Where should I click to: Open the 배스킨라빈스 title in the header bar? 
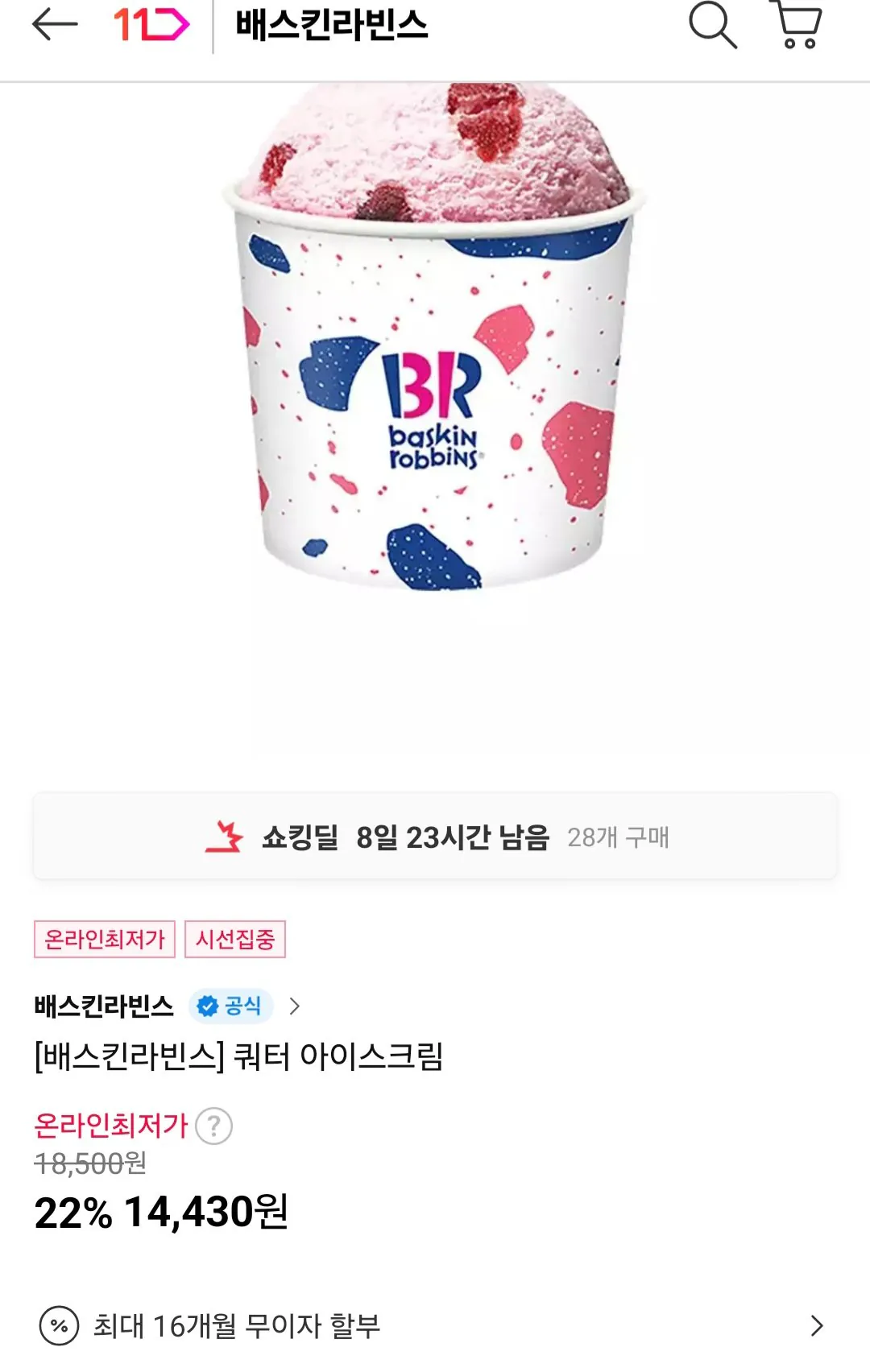point(332,25)
